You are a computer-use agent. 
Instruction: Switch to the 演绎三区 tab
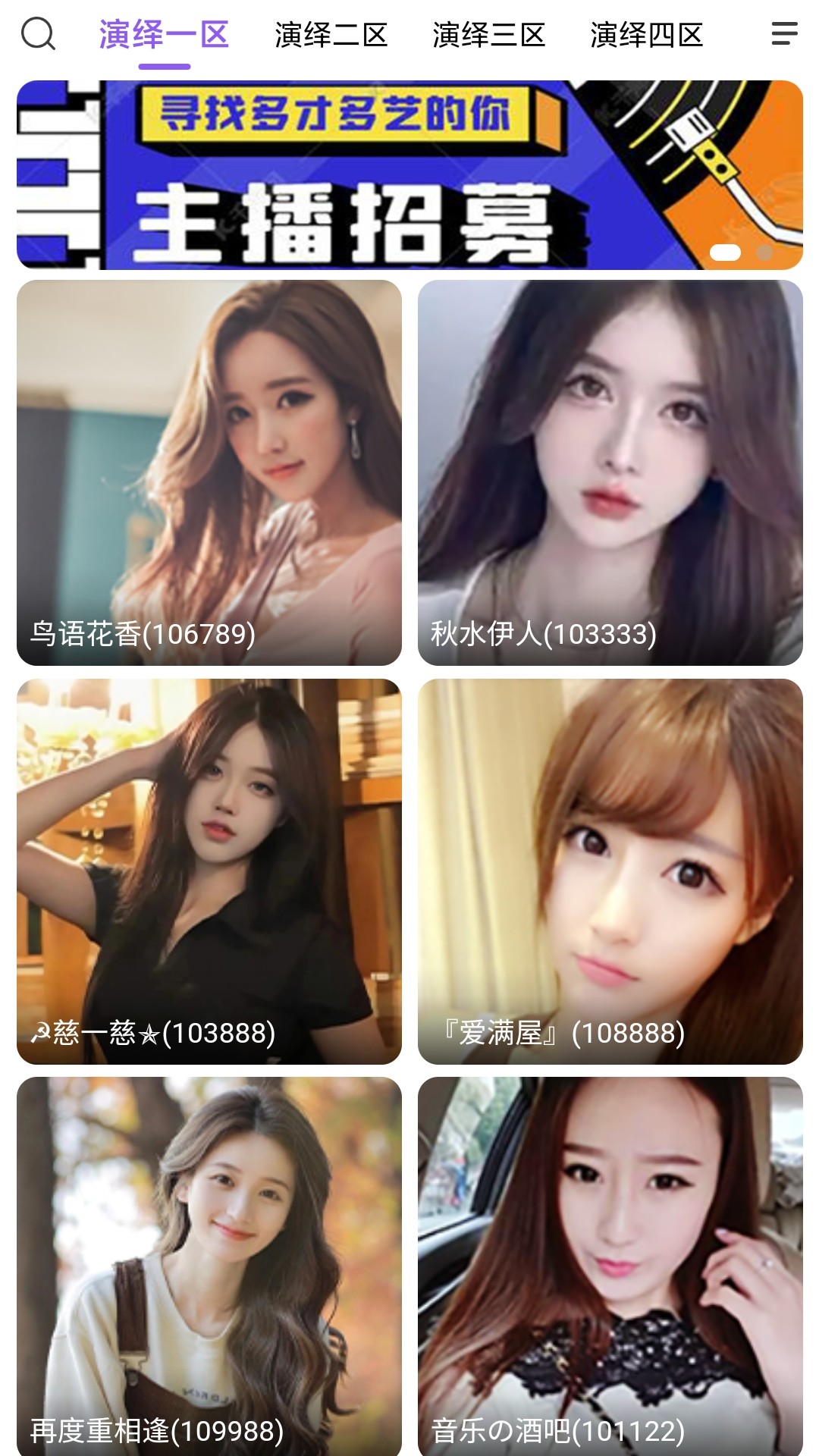[489, 35]
